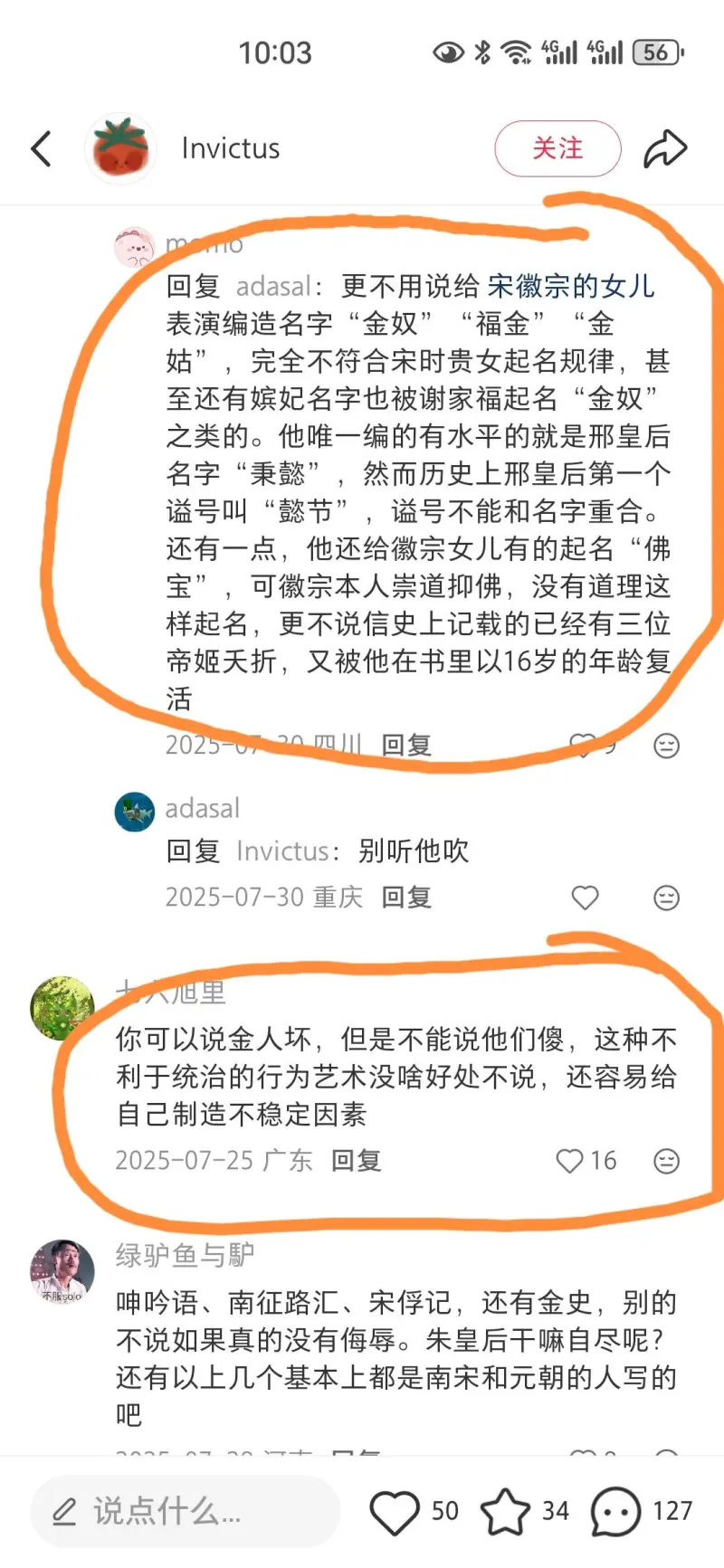
Task: Go back using the header arrow
Action: click(42, 149)
